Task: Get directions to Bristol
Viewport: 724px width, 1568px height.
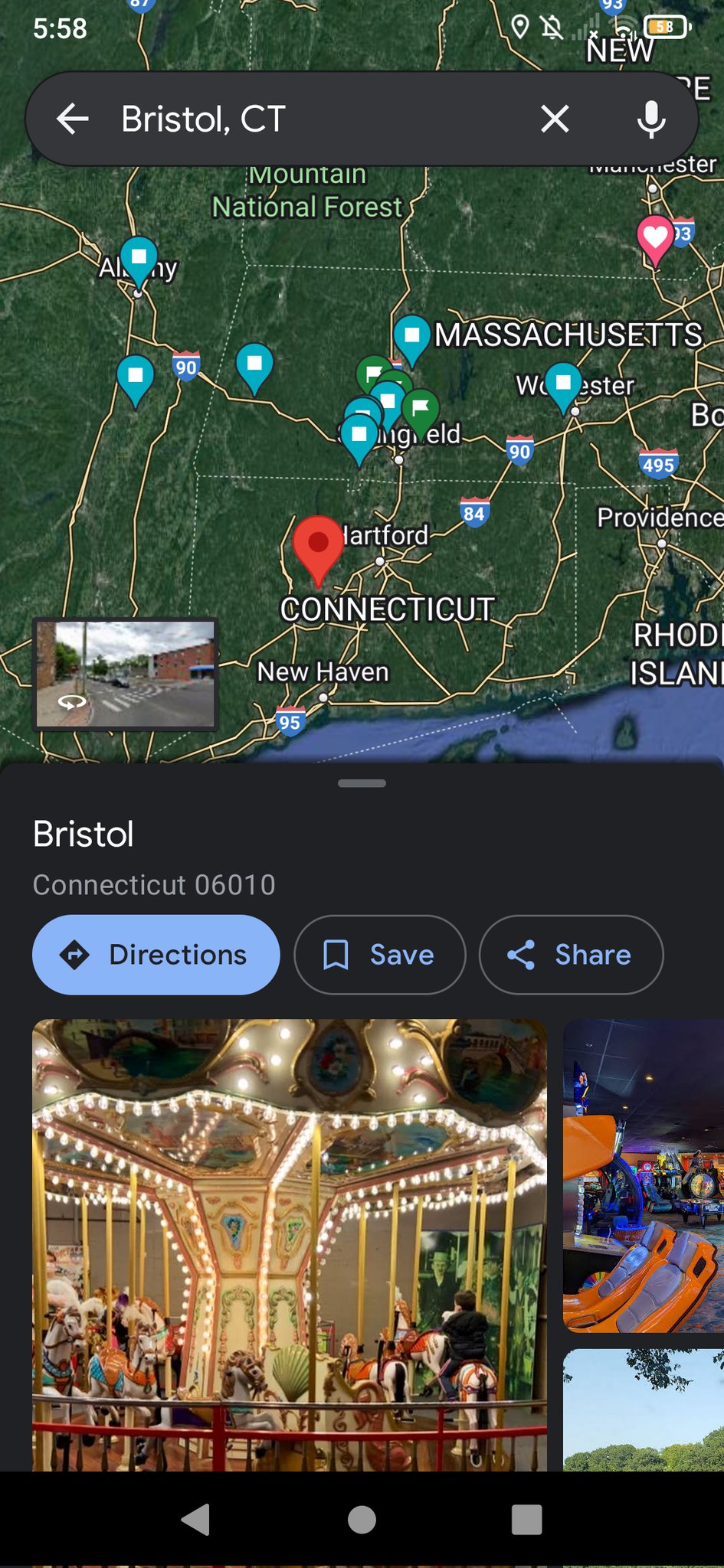Action: pyautogui.click(x=156, y=955)
